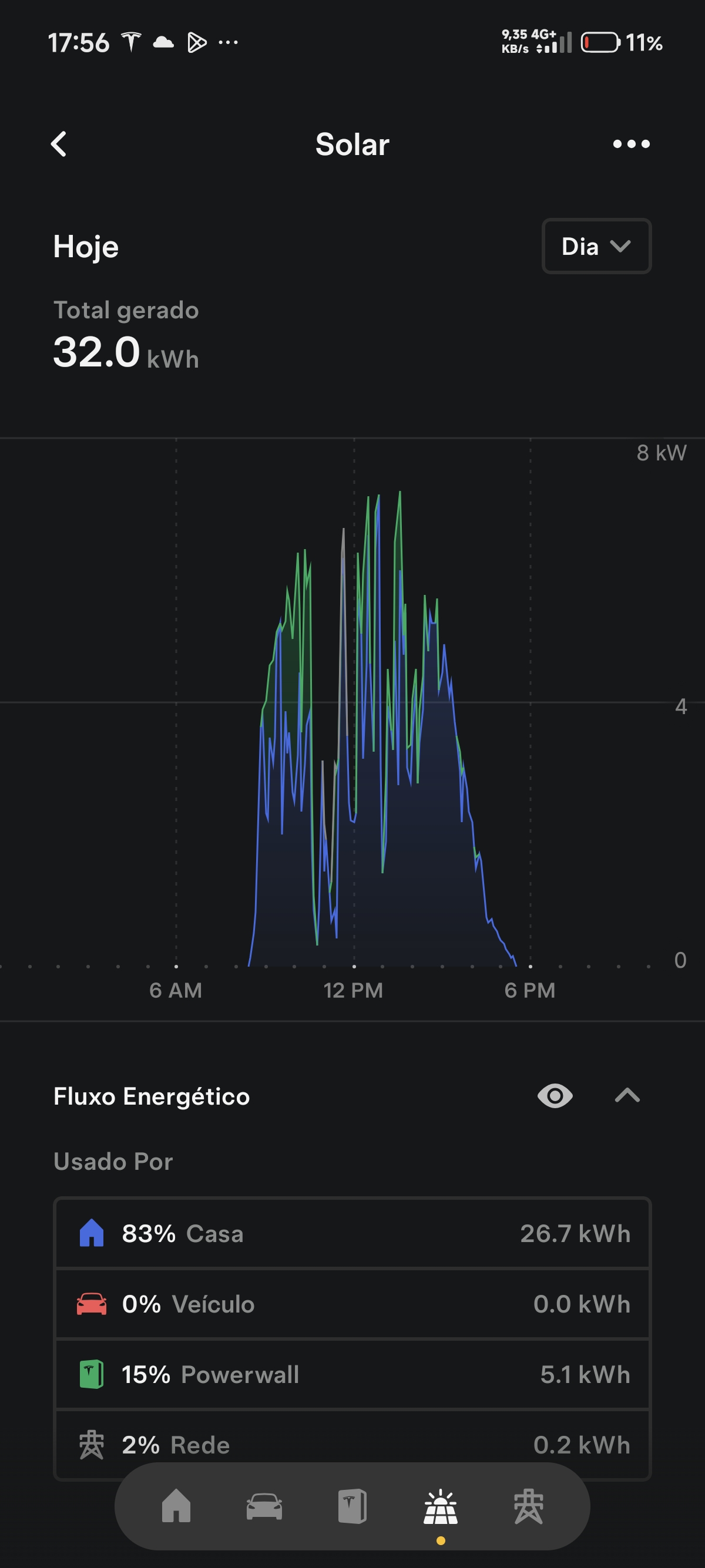Switch to the Powerwall tab in bottom bar

tap(352, 1506)
